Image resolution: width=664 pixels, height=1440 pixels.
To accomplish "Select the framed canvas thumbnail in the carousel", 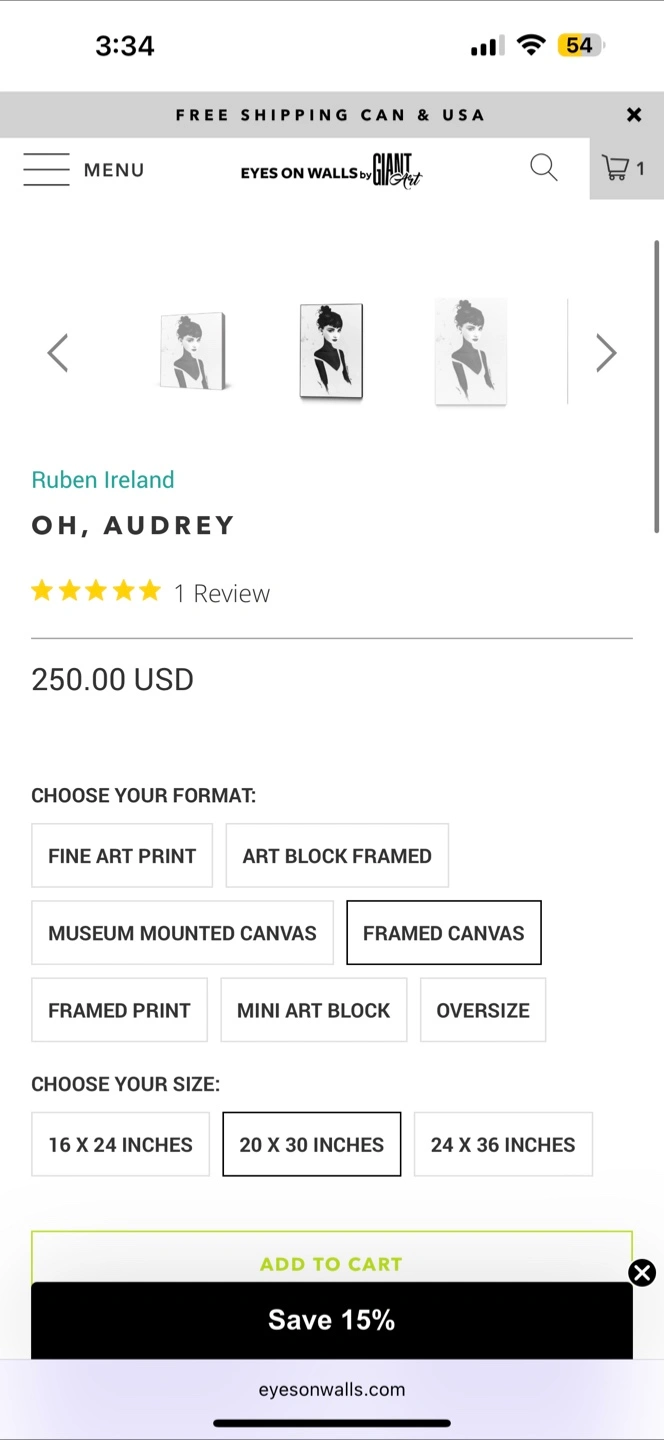I will 331,352.
